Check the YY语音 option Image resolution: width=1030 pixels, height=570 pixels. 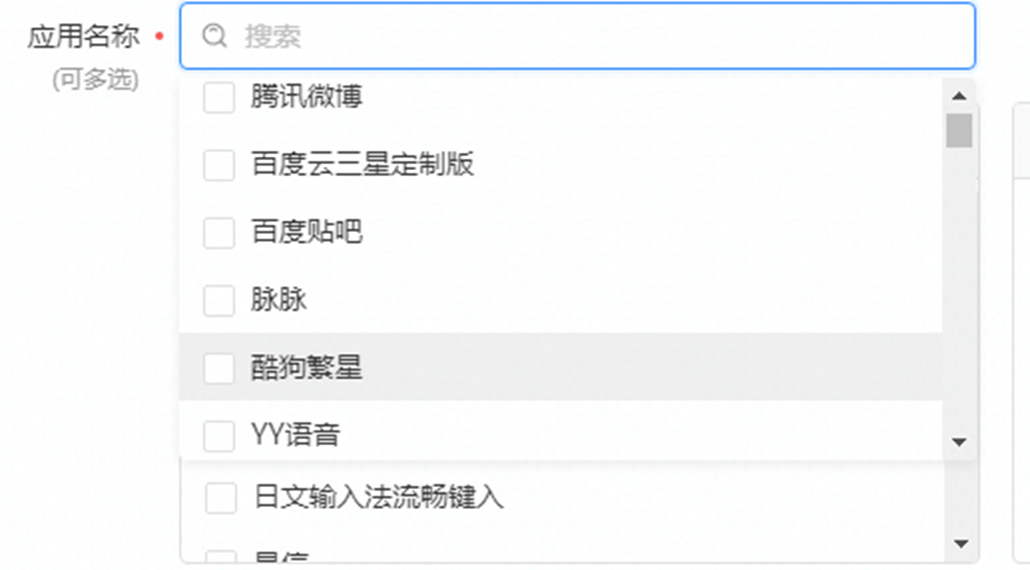219,435
